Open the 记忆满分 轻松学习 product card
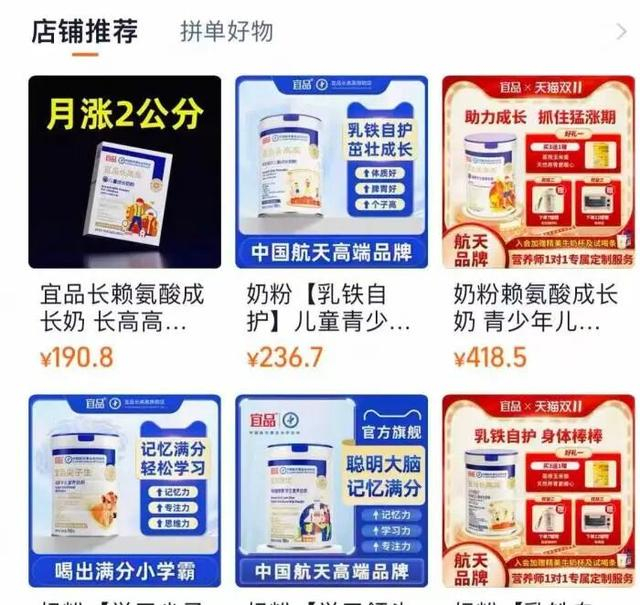640x605 pixels. (124, 491)
